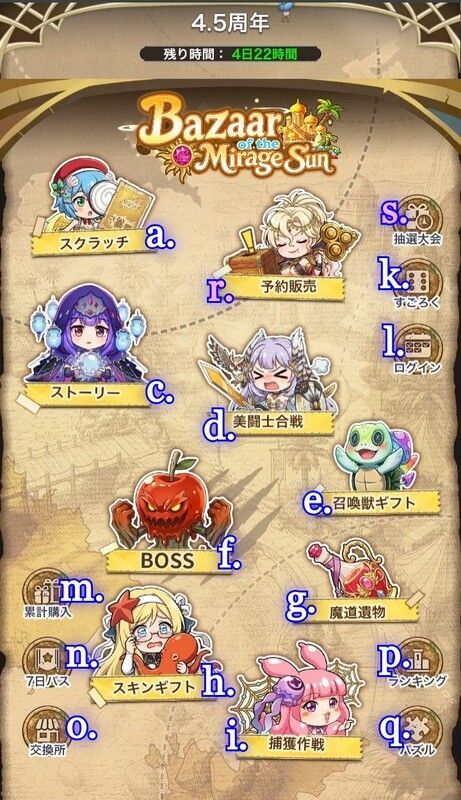View the ランキング ranking board
Image resolution: width=461 pixels, height=800 pixels.
pos(417,662)
